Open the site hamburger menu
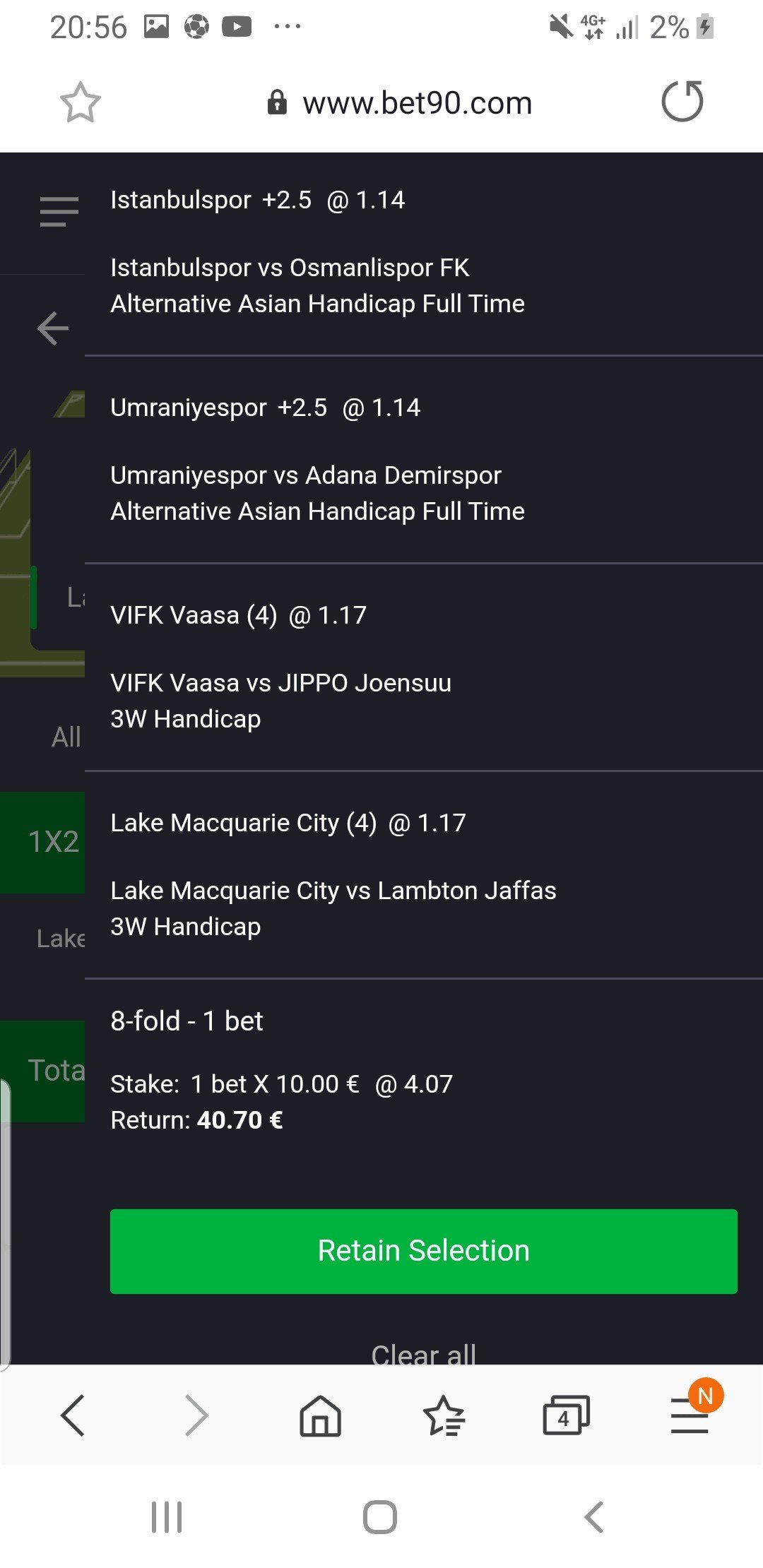 point(59,212)
